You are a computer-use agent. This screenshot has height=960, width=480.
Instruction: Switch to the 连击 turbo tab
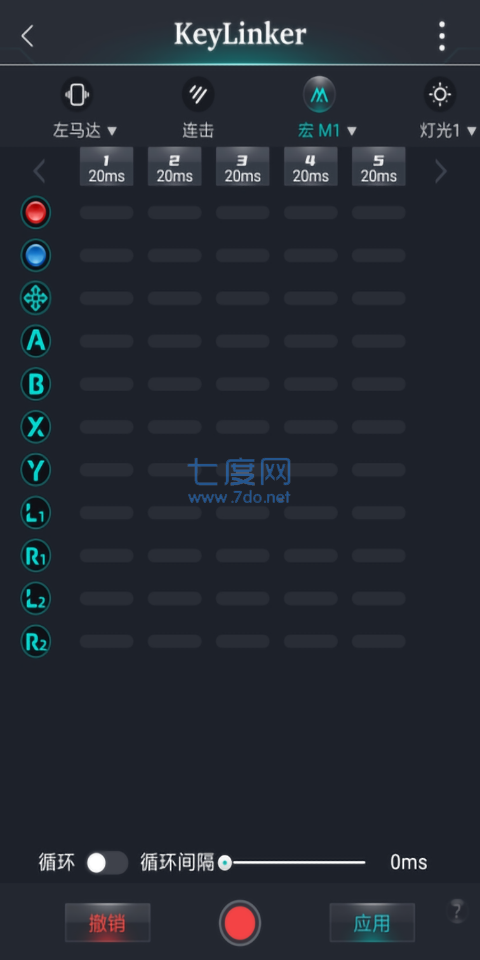pyautogui.click(x=198, y=108)
